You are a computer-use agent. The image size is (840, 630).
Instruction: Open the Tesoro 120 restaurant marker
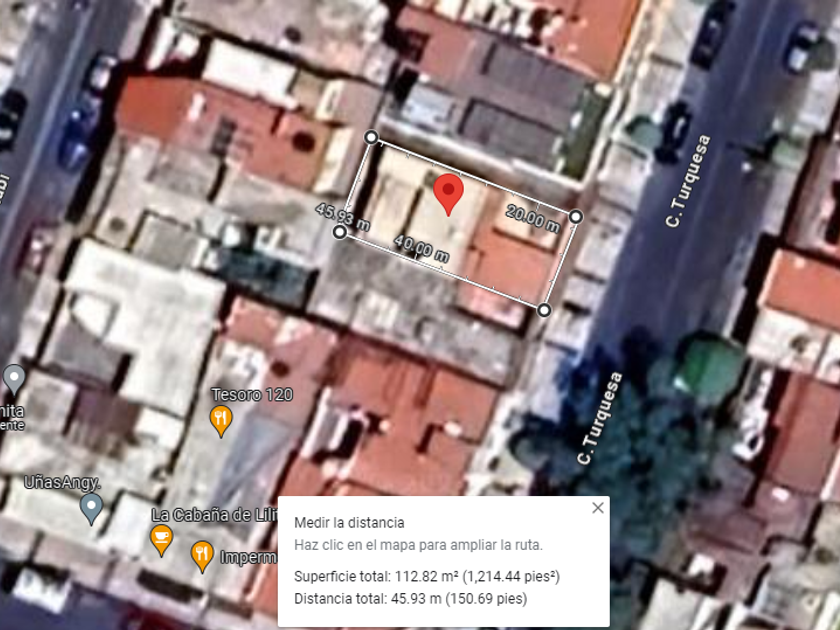(x=222, y=419)
